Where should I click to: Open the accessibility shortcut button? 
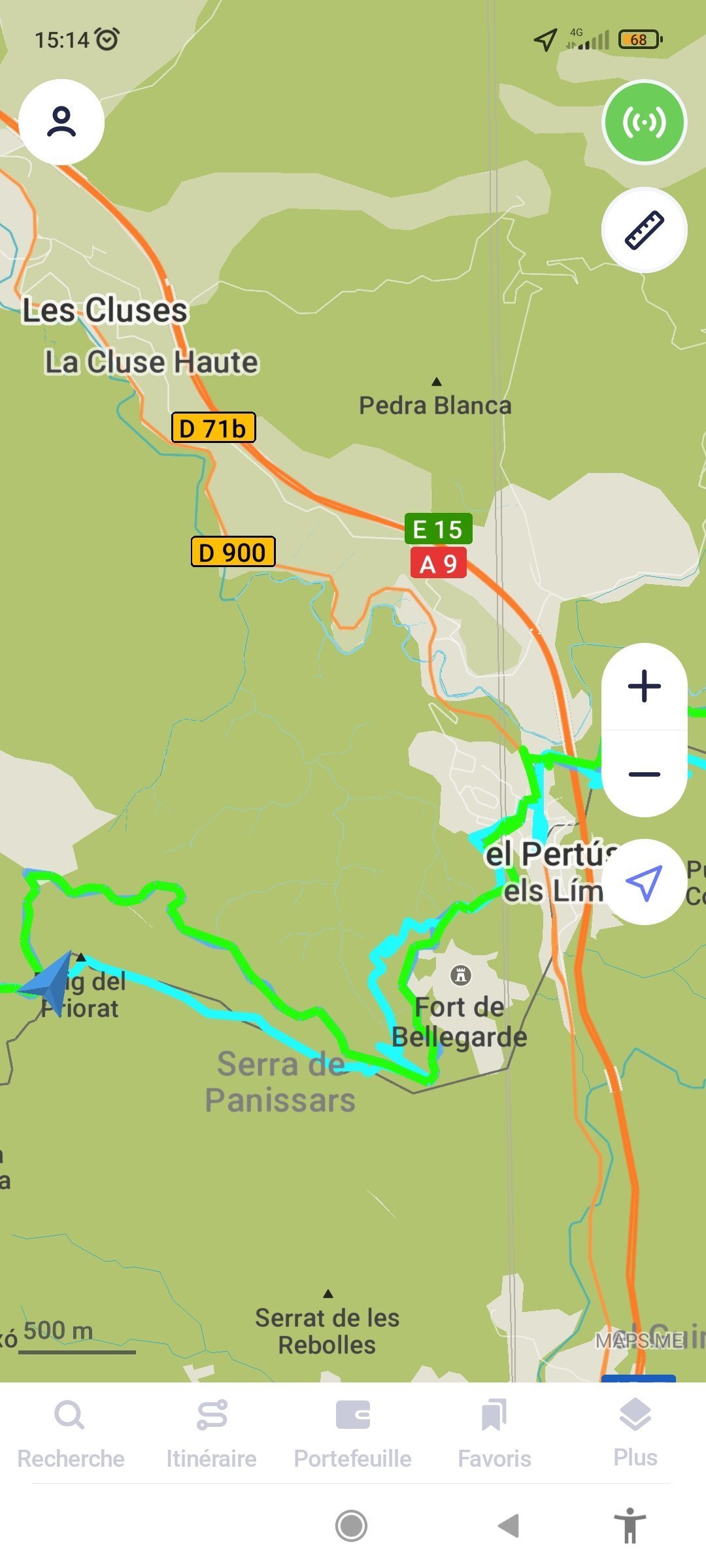(630, 1526)
